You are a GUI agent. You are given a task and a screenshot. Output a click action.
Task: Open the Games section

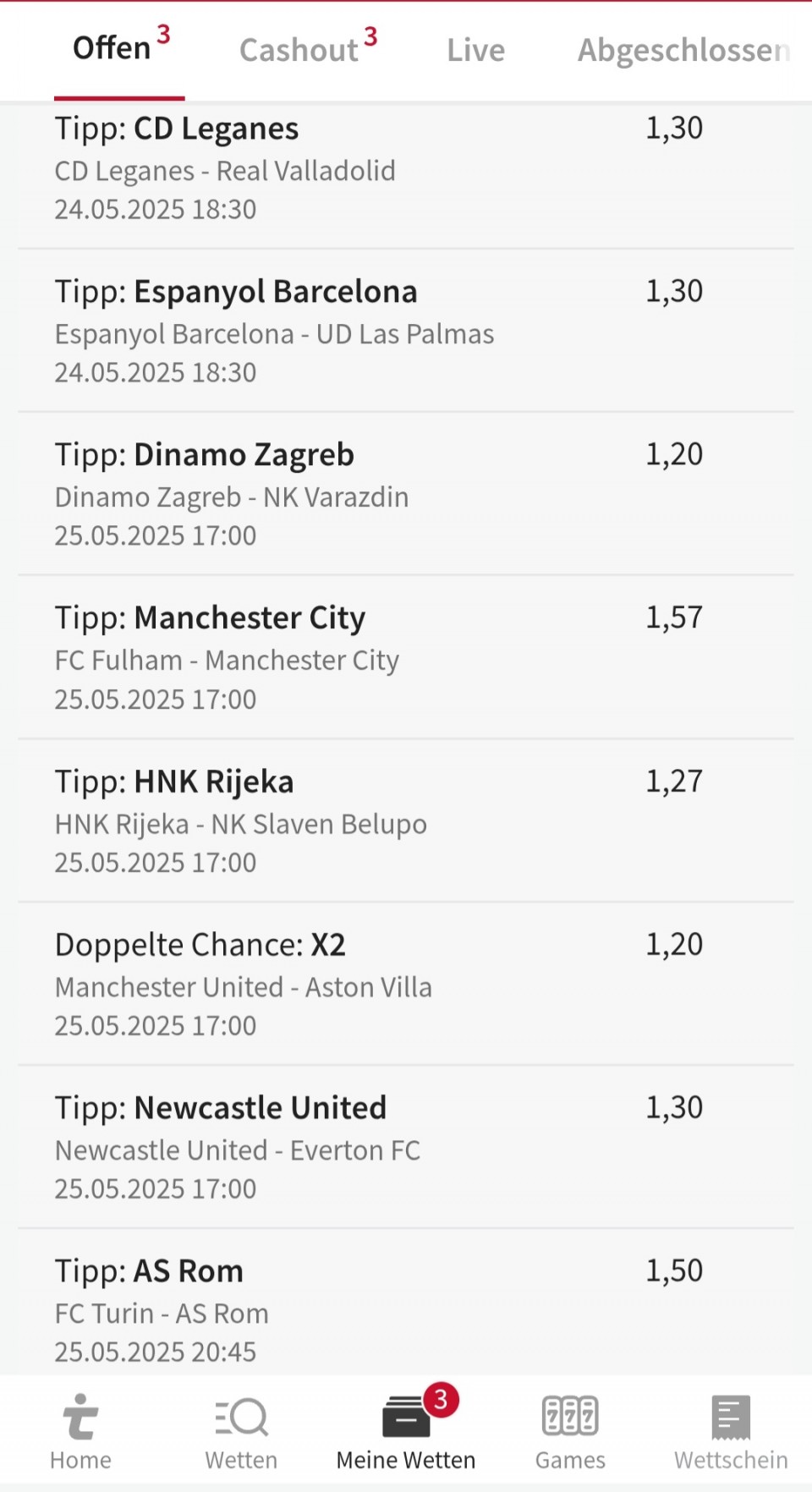(570, 1433)
